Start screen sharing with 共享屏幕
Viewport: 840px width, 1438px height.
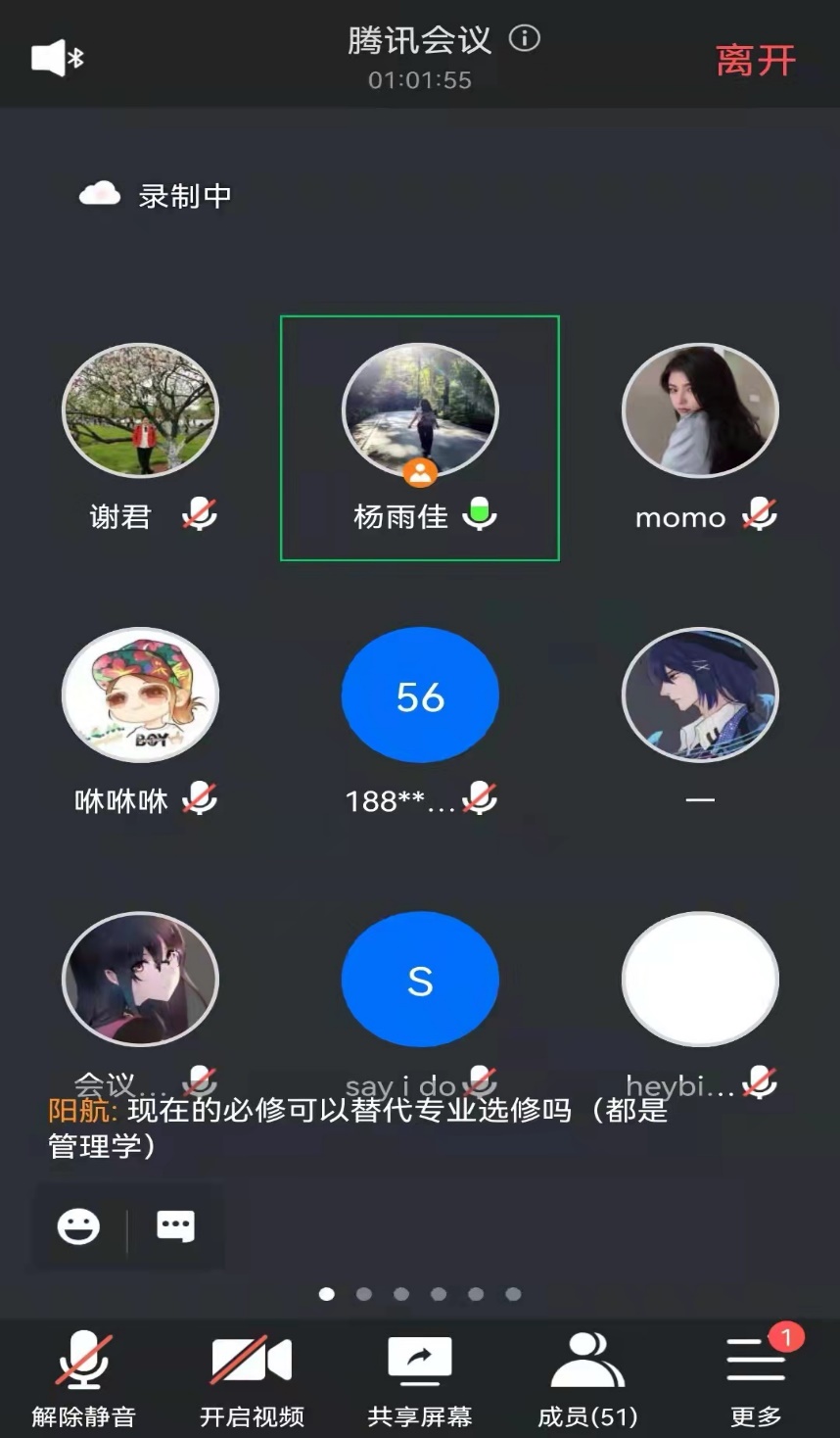[420, 1376]
